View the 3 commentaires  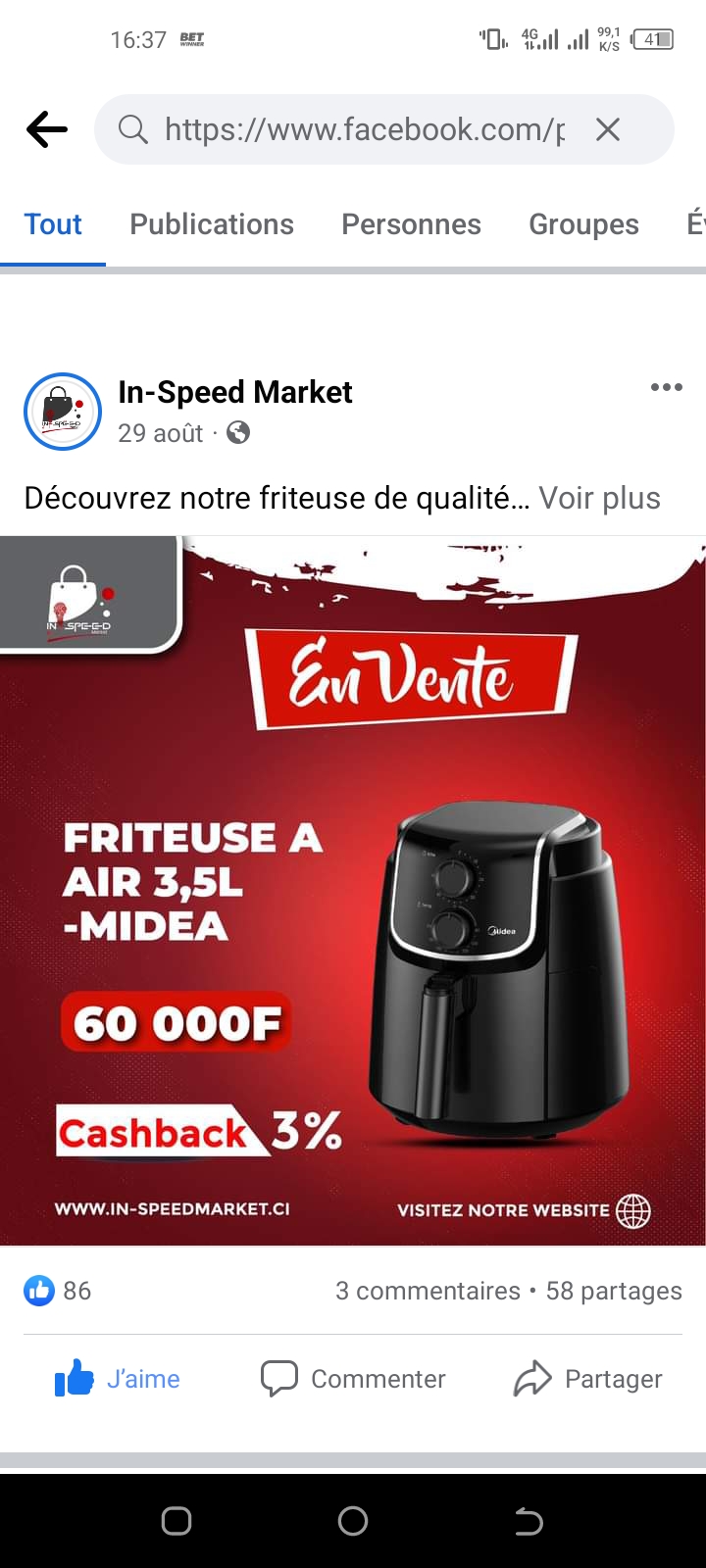coord(428,1291)
